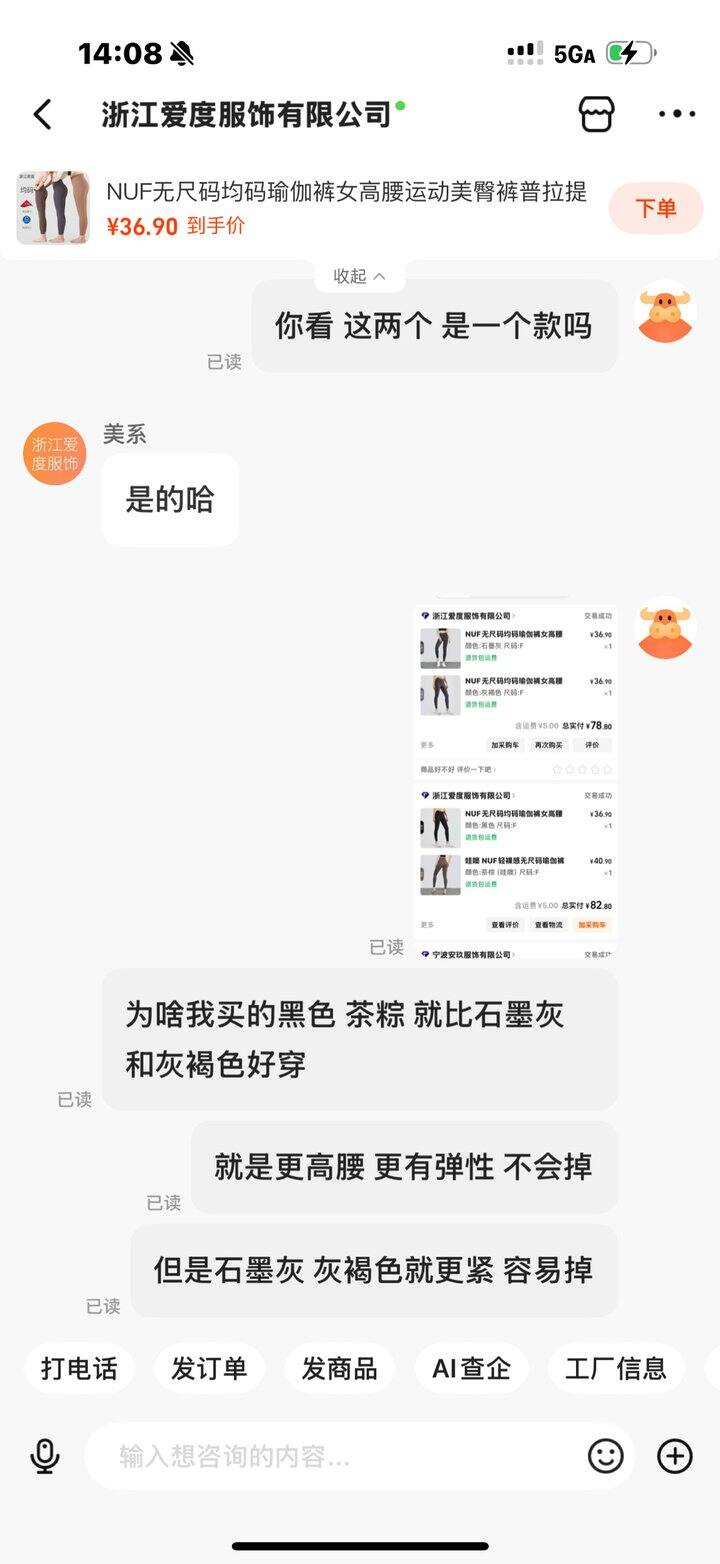The image size is (720, 1564).
Task: Collapse the product banner via 收起
Action: (359, 276)
